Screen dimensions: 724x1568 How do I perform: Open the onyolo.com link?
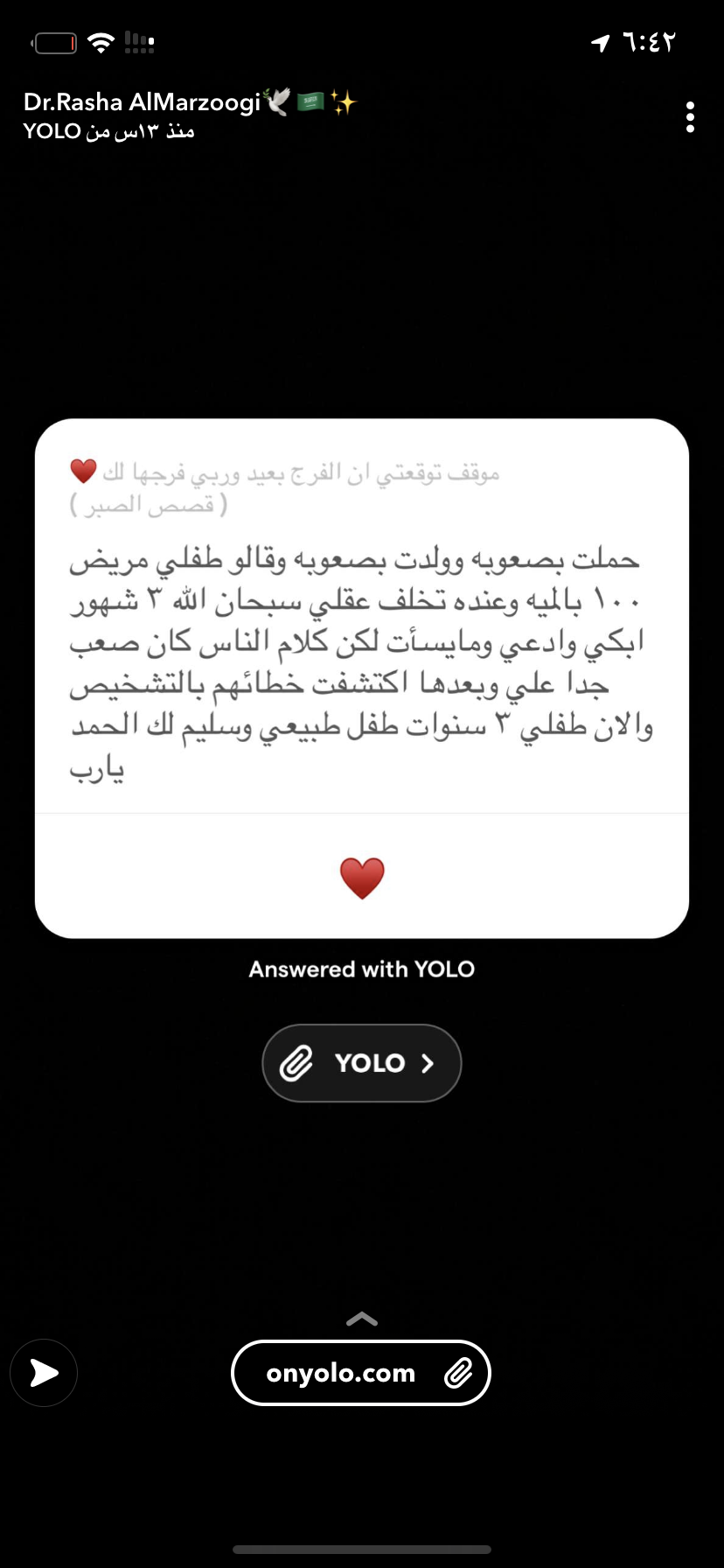[x=360, y=1373]
